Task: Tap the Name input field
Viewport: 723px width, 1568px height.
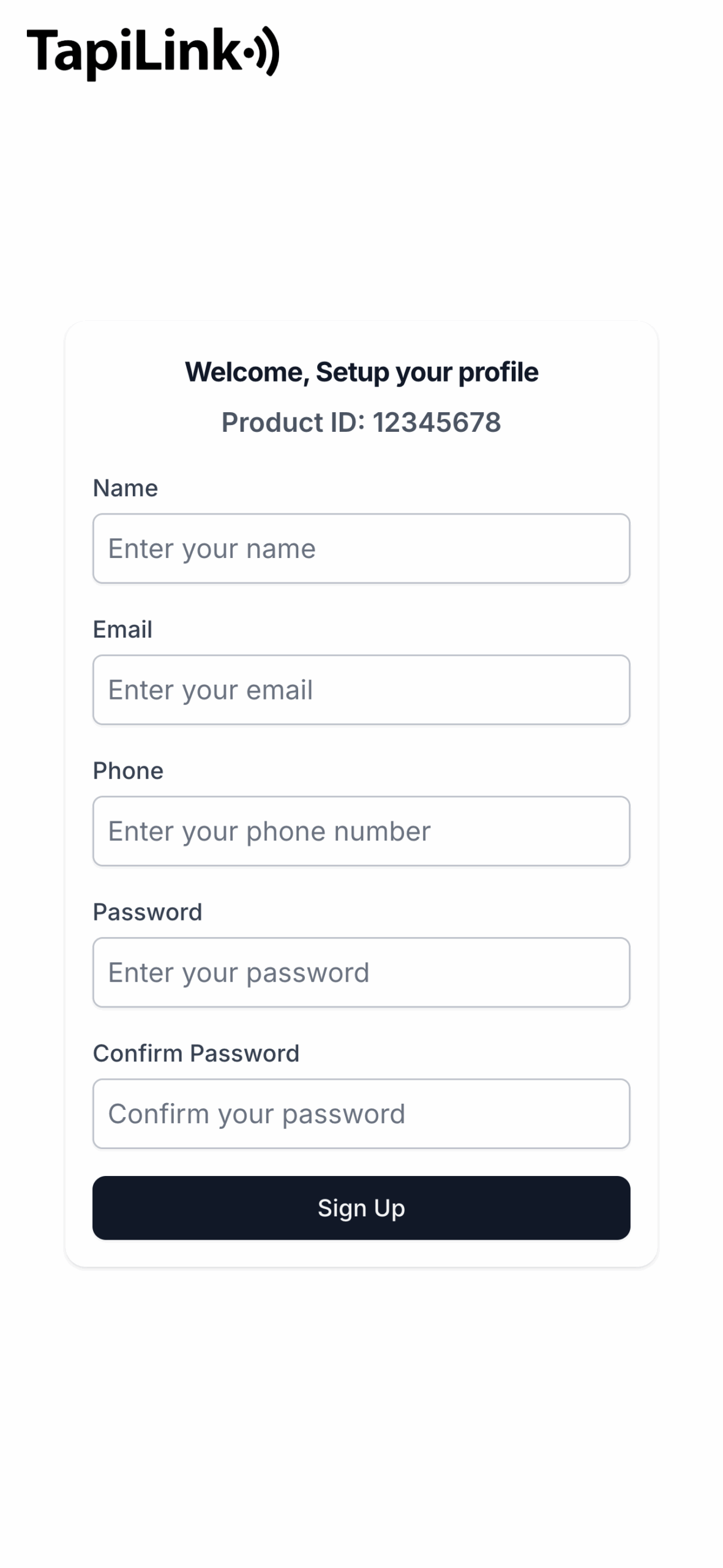Action: [361, 548]
